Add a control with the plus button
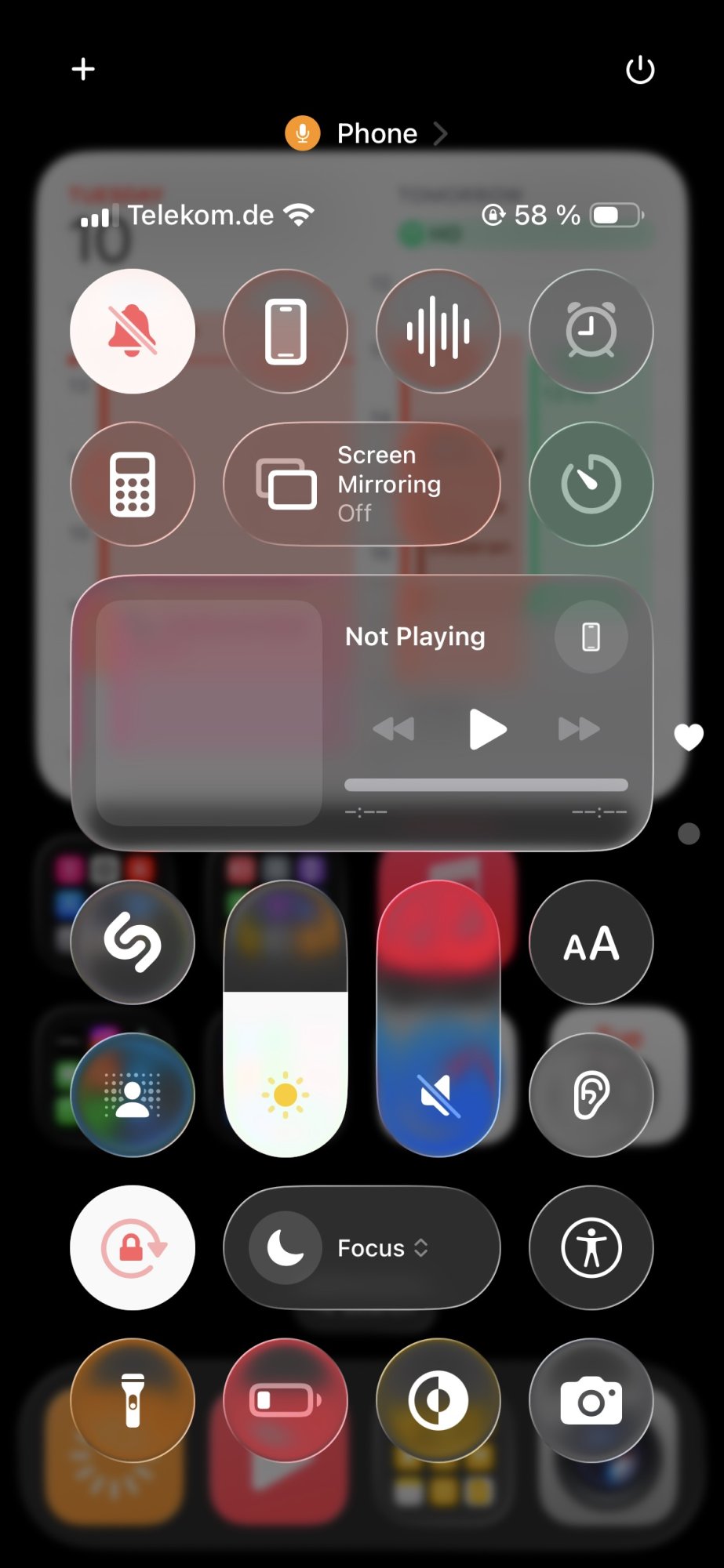The image size is (724, 1568). (x=83, y=69)
